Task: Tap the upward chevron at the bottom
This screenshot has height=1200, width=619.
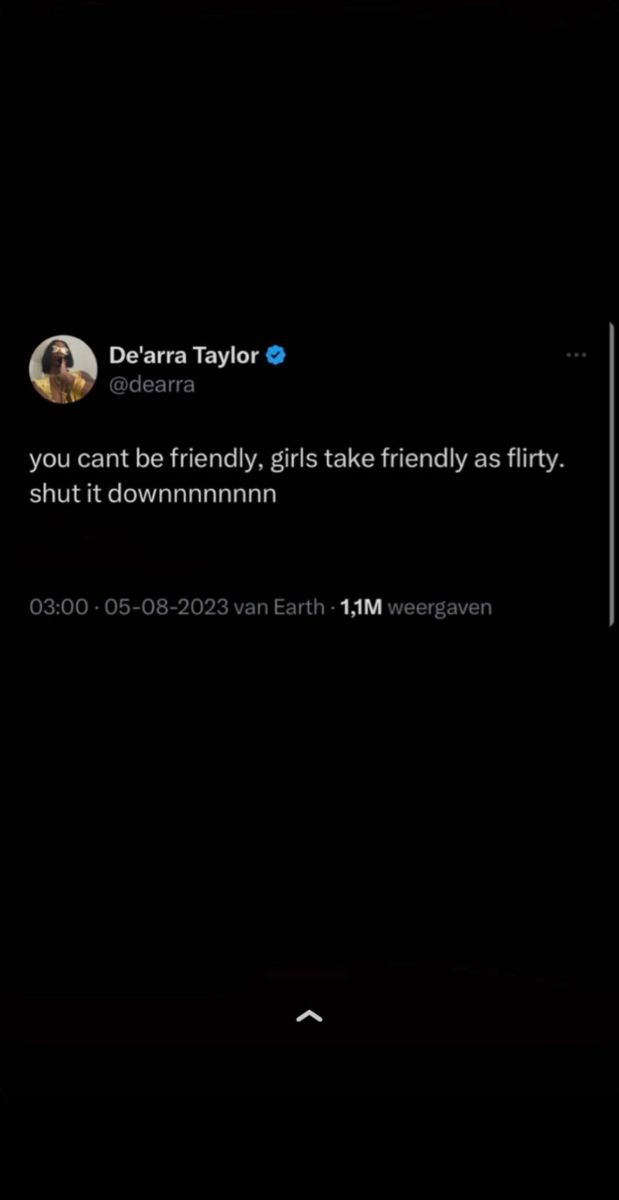Action: [x=309, y=1016]
